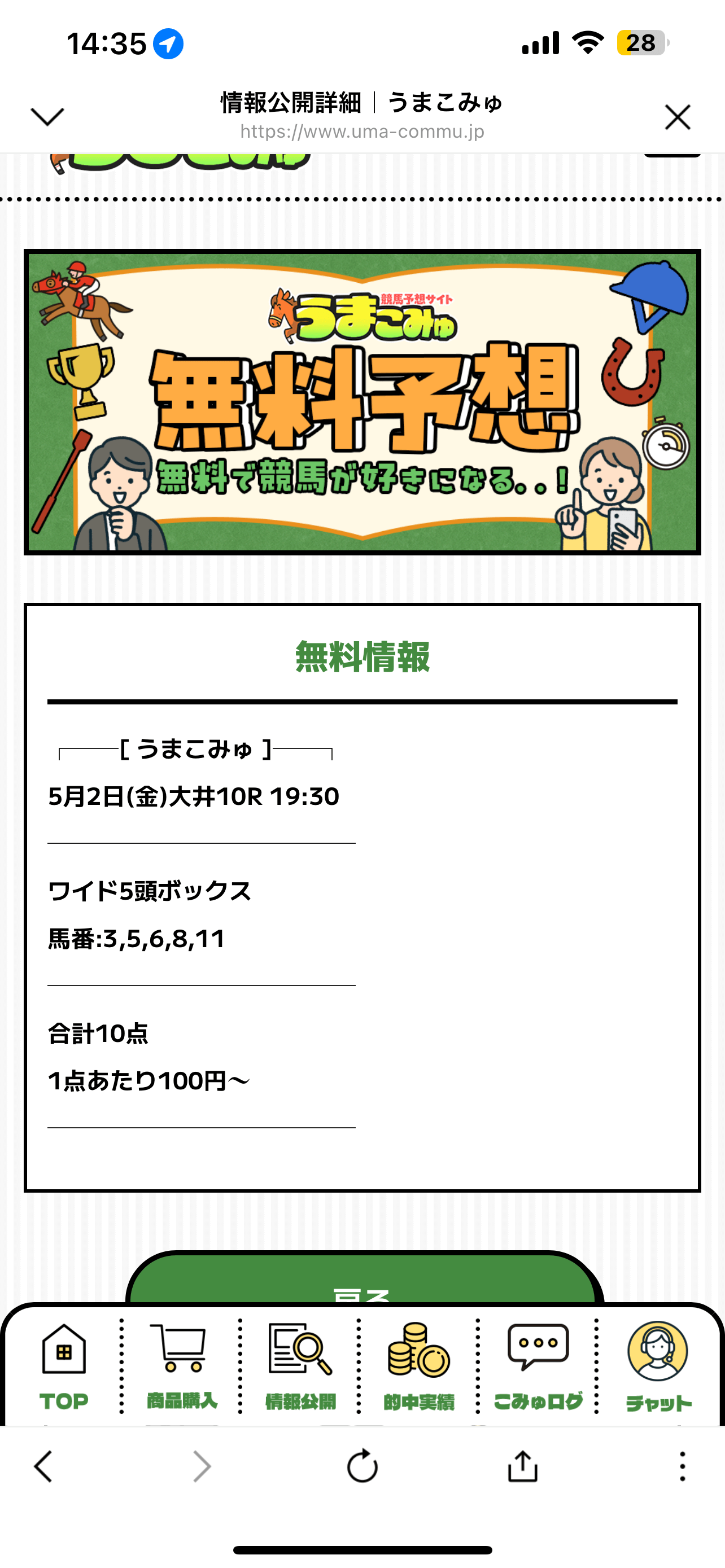The height and width of the screenshot is (1568, 725).
Task: Open the 商品購入 tab
Action: (x=181, y=1367)
